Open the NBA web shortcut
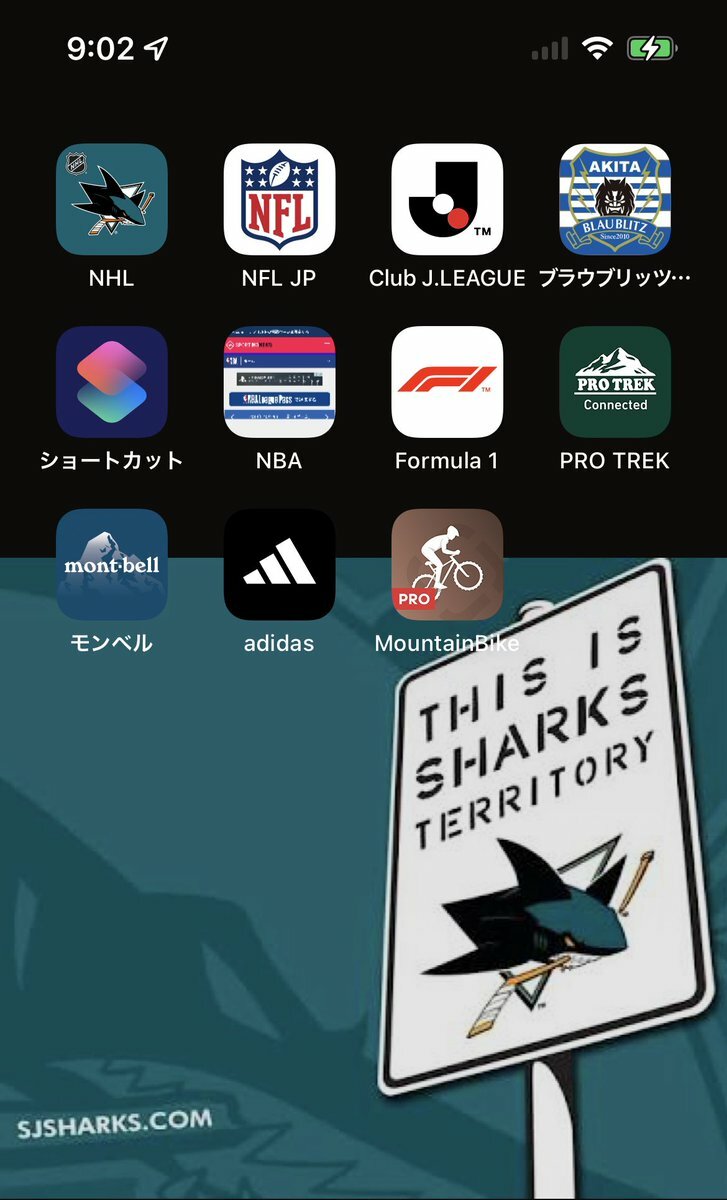 [x=279, y=382]
